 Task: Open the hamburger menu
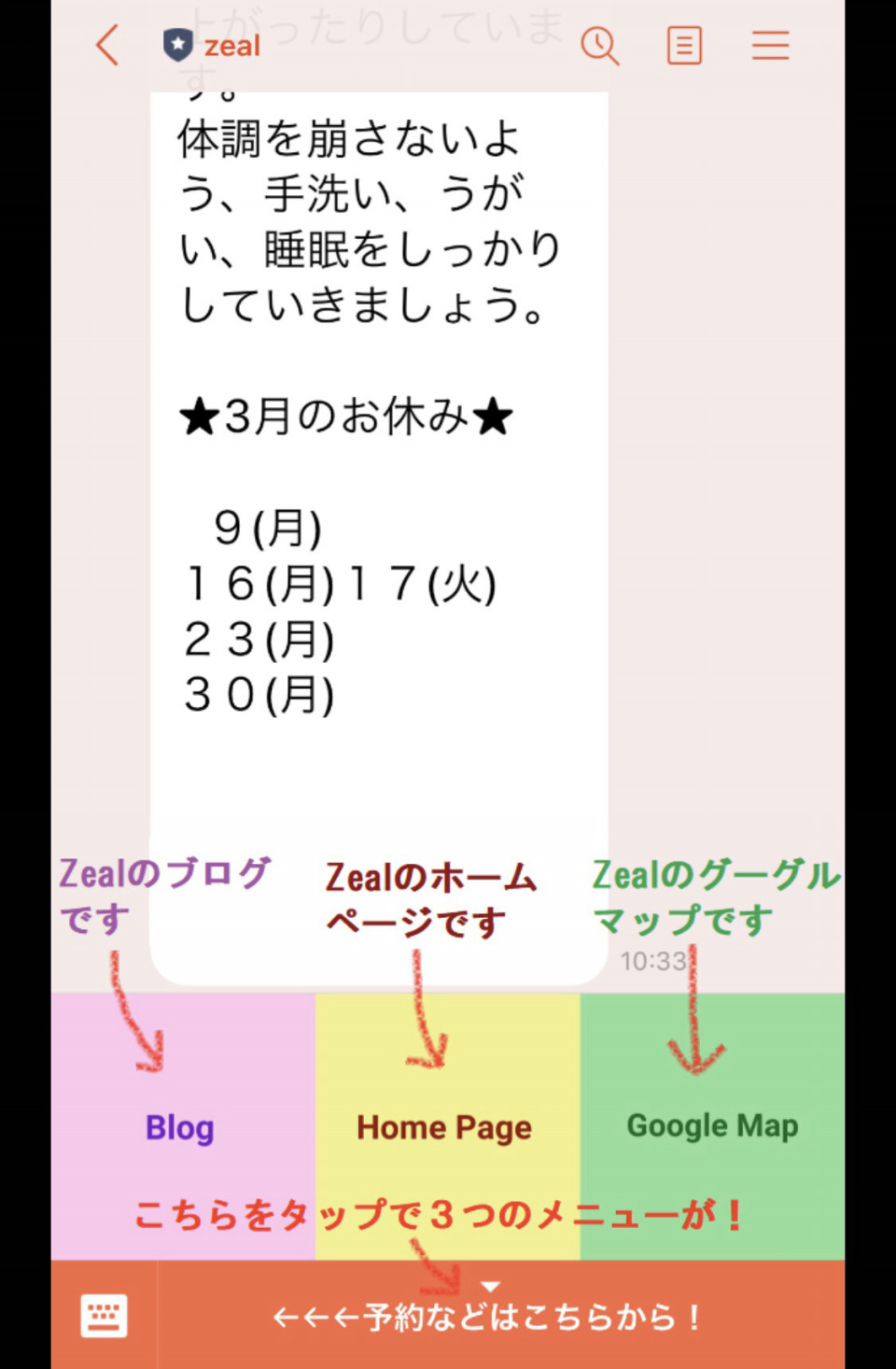[770, 46]
